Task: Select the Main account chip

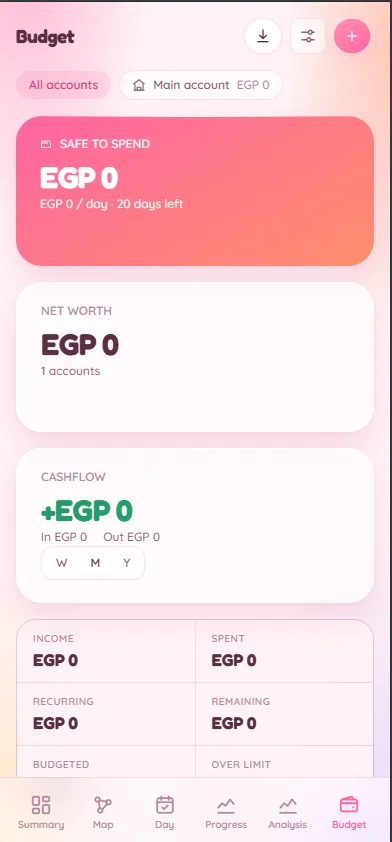Action: 201,85
